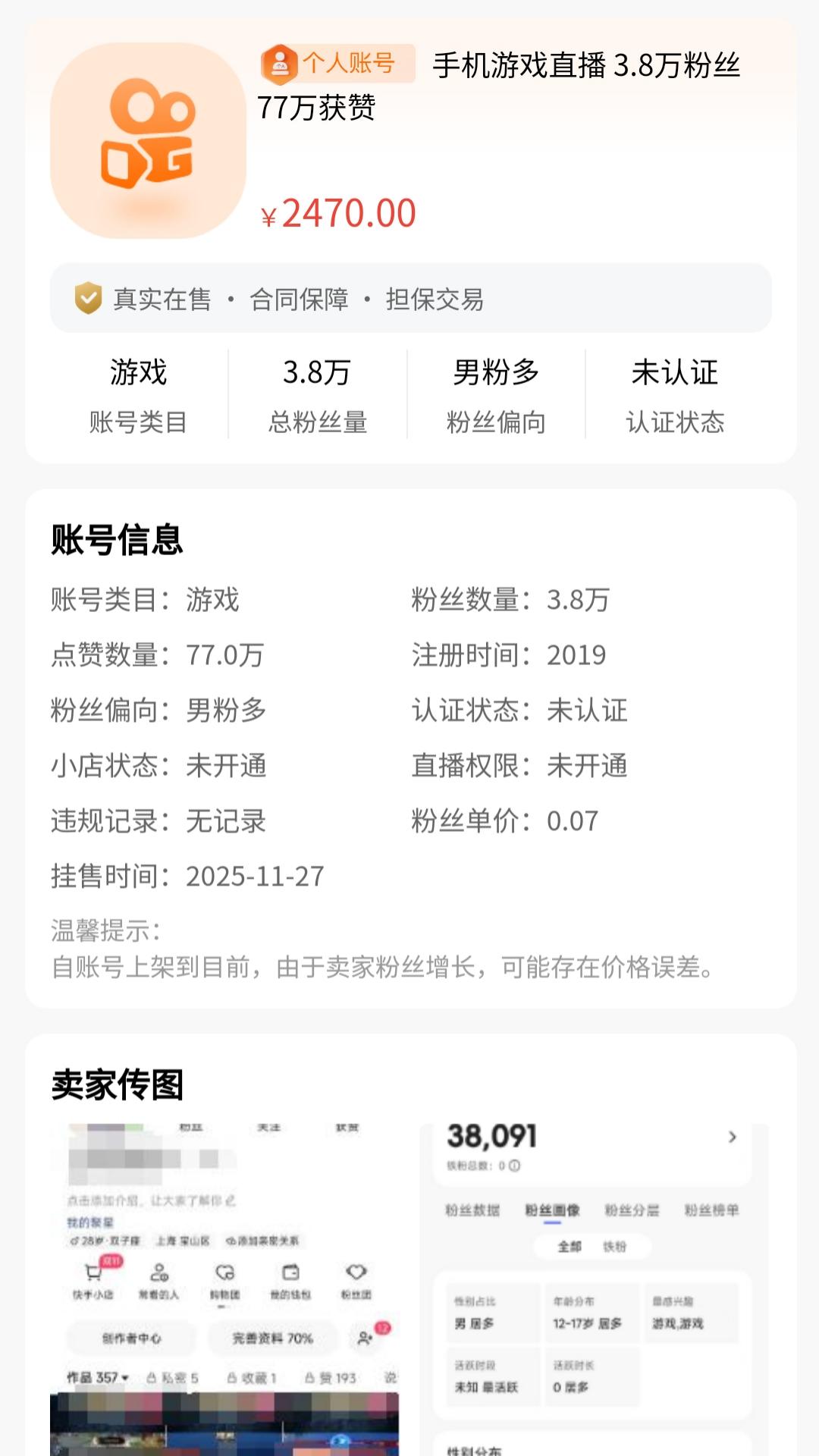
Task: Select the 快手小店 shopping cart icon
Action: [93, 1272]
